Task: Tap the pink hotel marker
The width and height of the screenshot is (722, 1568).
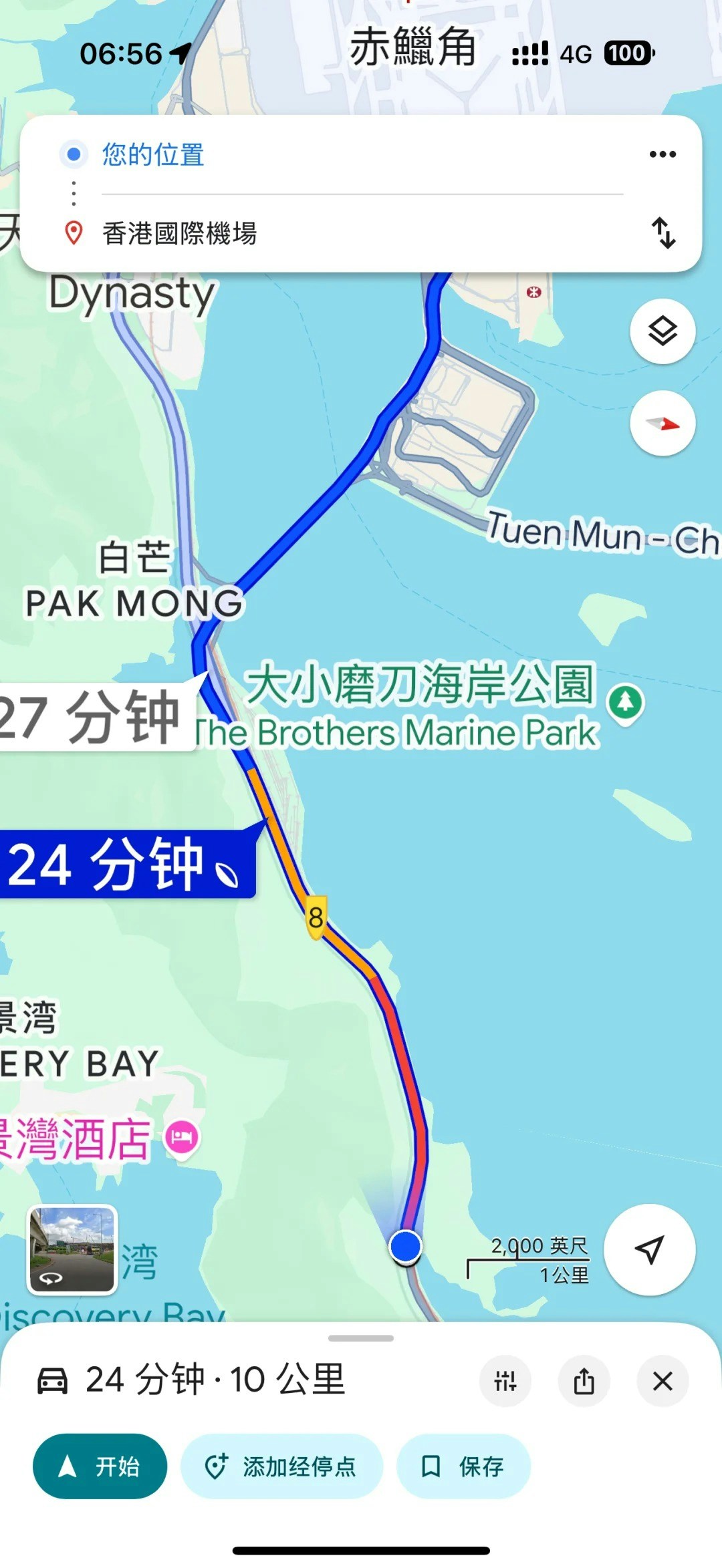Action: coord(182,1136)
